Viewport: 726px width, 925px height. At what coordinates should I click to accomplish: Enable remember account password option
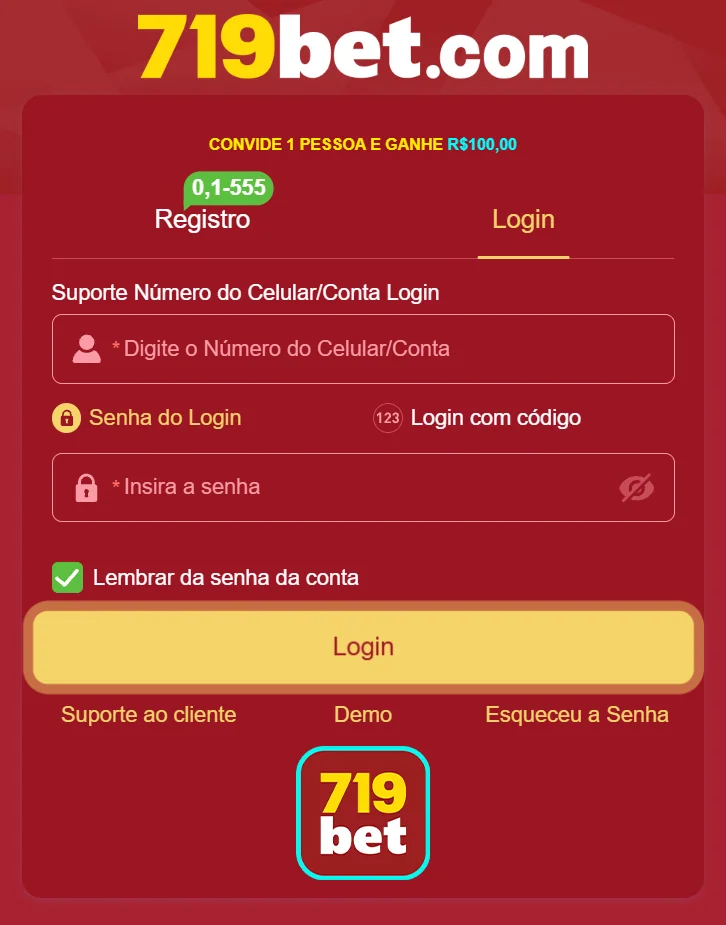tap(66, 577)
